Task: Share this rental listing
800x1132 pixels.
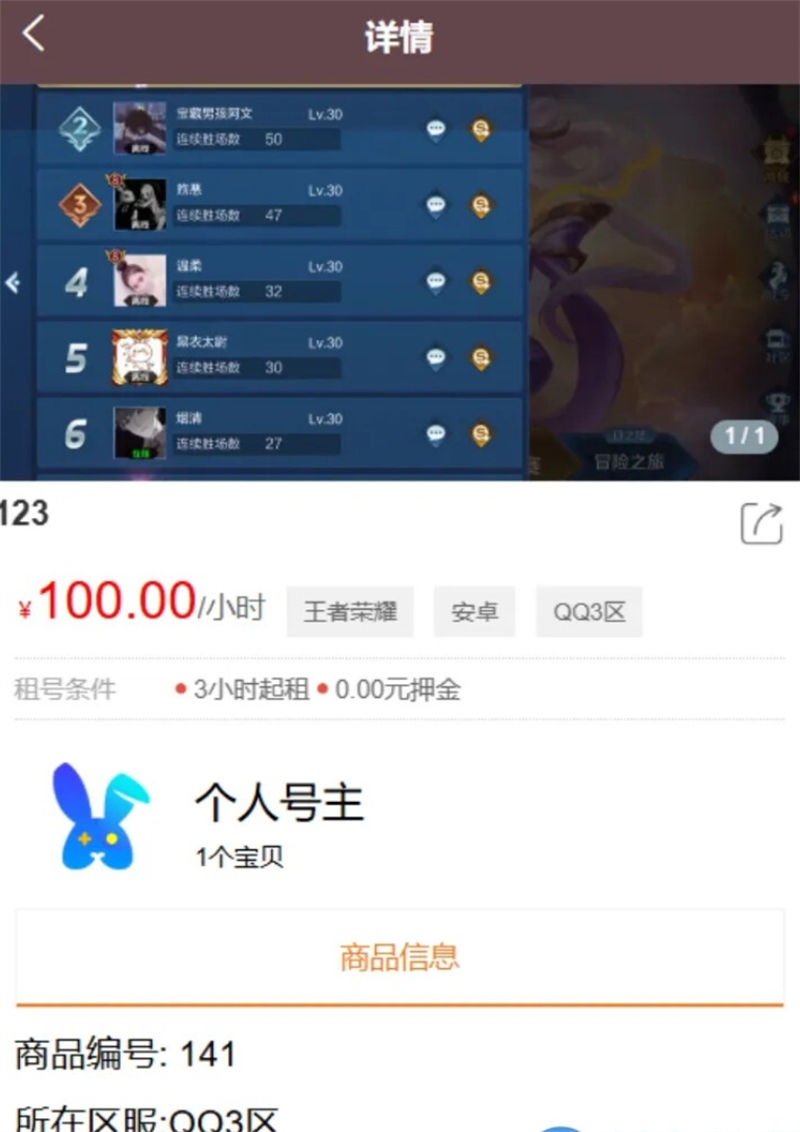Action: (x=761, y=524)
